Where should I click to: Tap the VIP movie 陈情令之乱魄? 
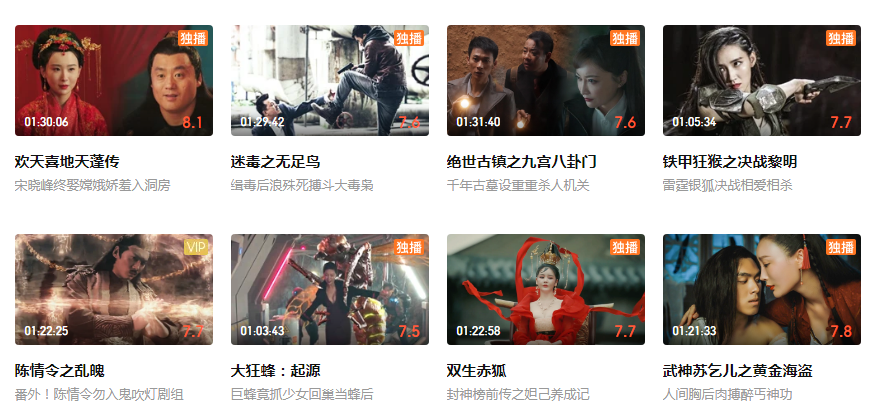pos(113,289)
